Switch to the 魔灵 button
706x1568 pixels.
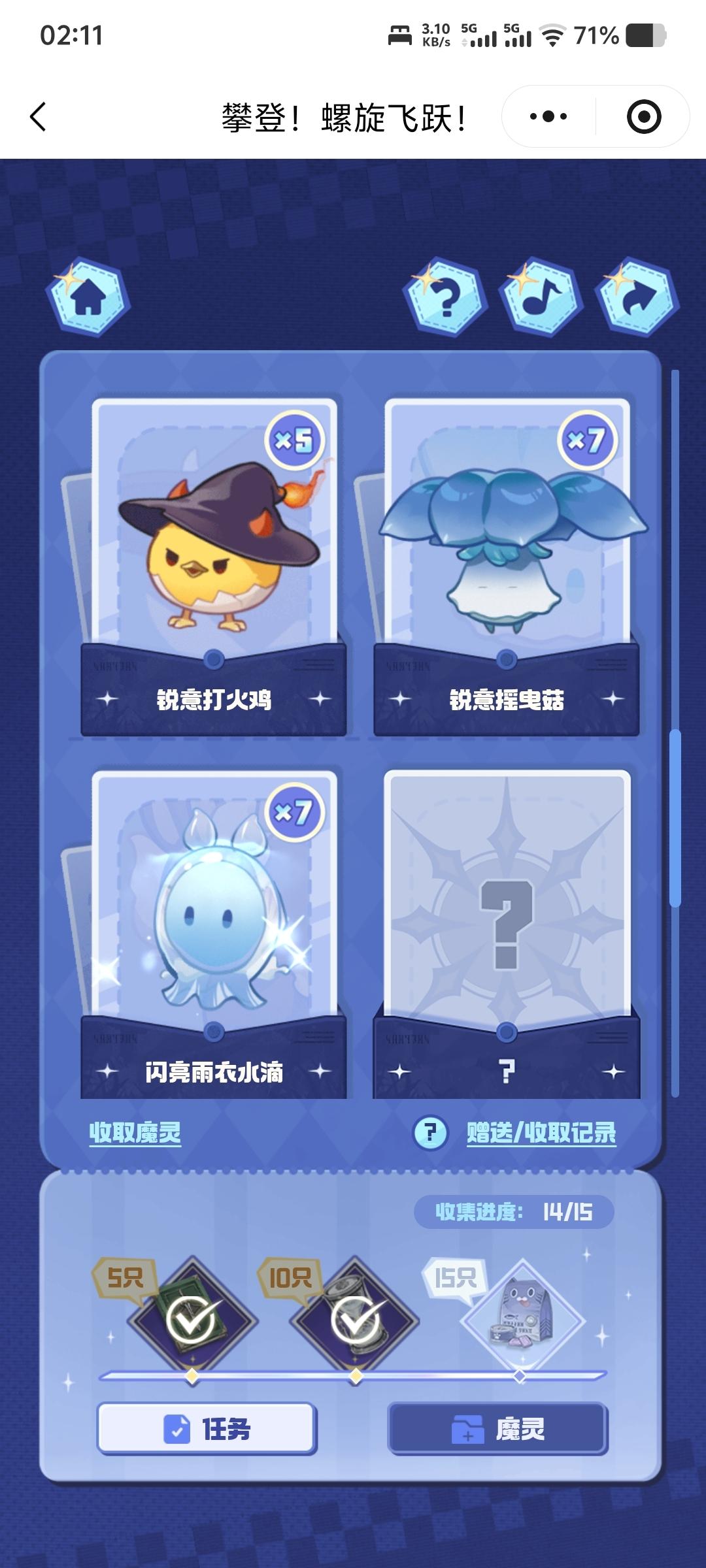(x=498, y=1429)
